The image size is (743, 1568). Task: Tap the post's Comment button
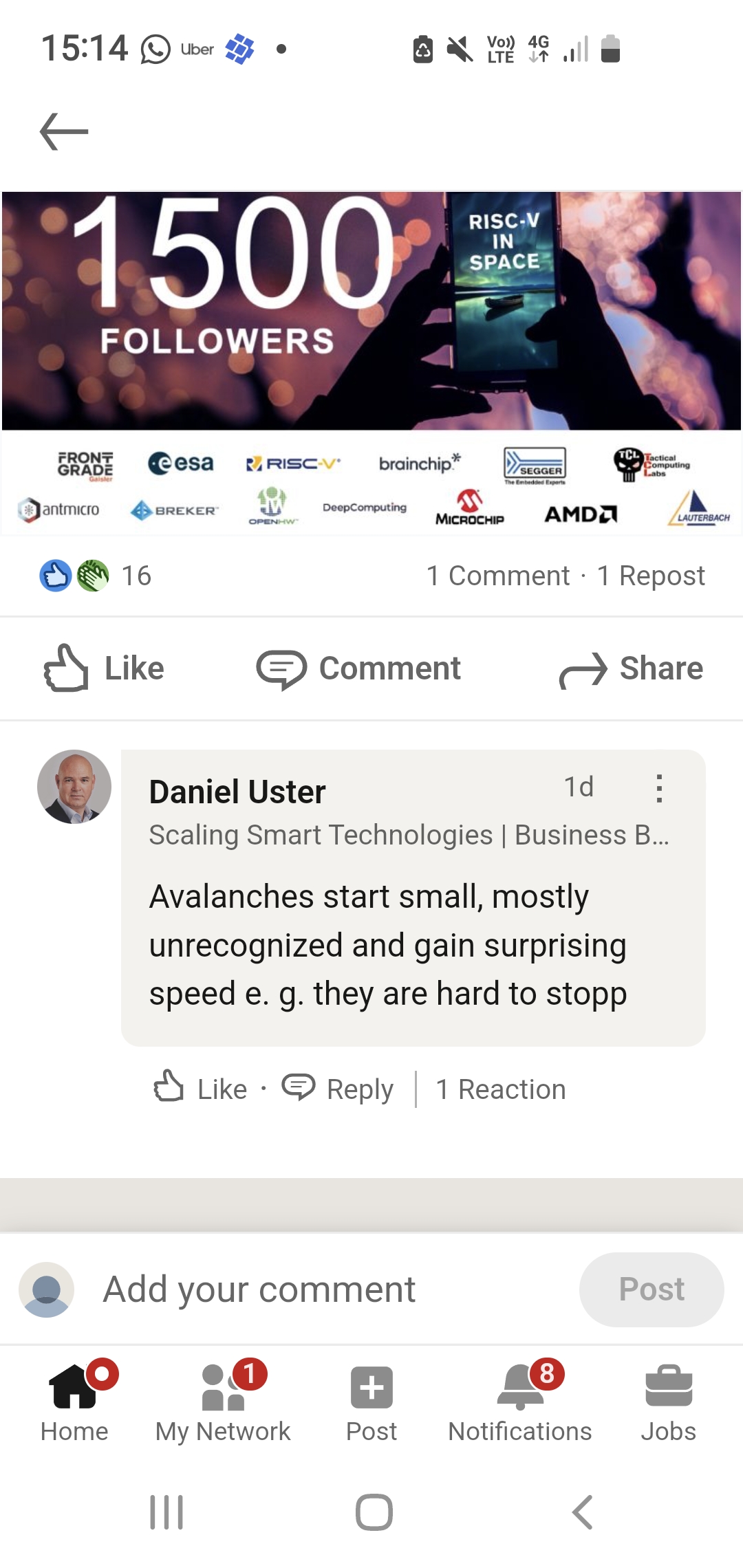358,668
